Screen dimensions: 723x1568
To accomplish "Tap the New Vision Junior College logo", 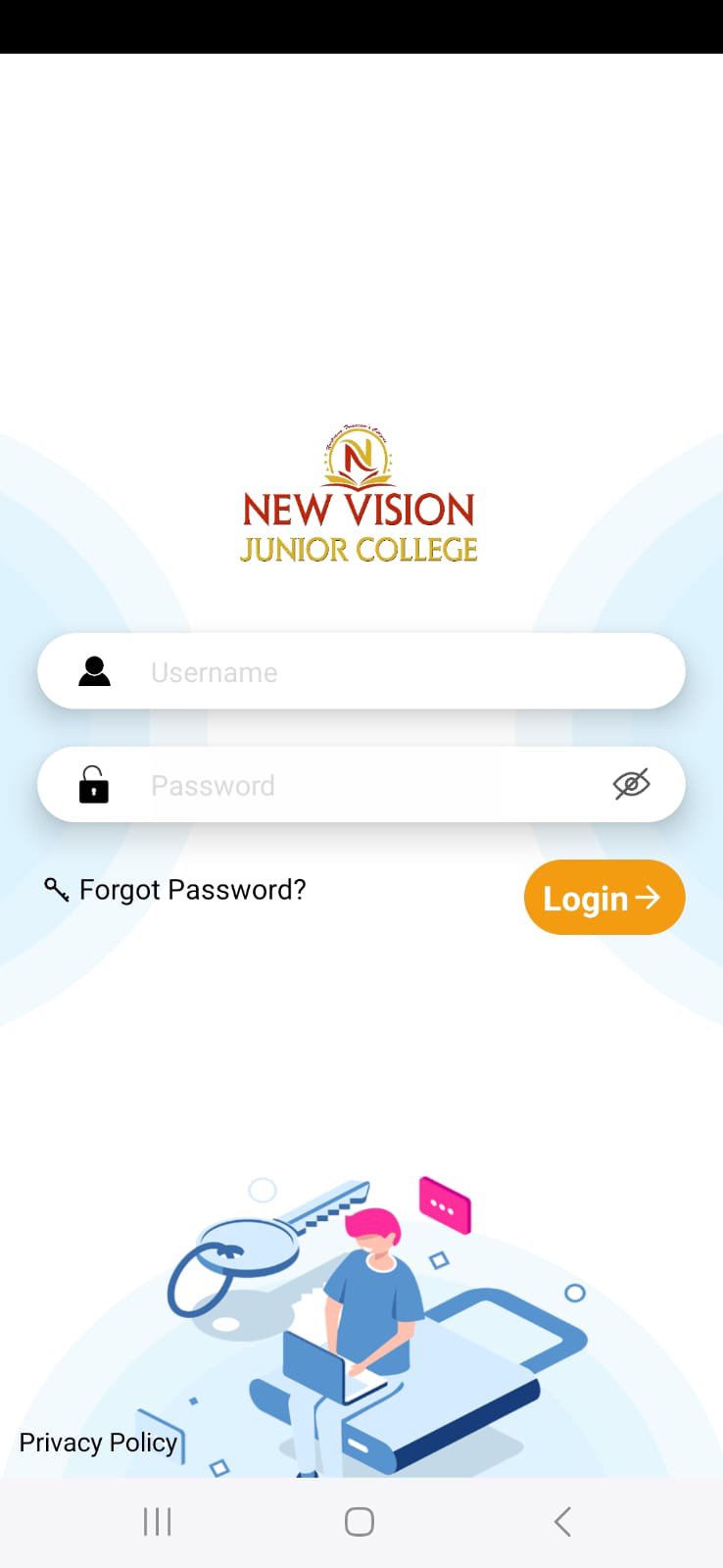I will click(x=360, y=456).
